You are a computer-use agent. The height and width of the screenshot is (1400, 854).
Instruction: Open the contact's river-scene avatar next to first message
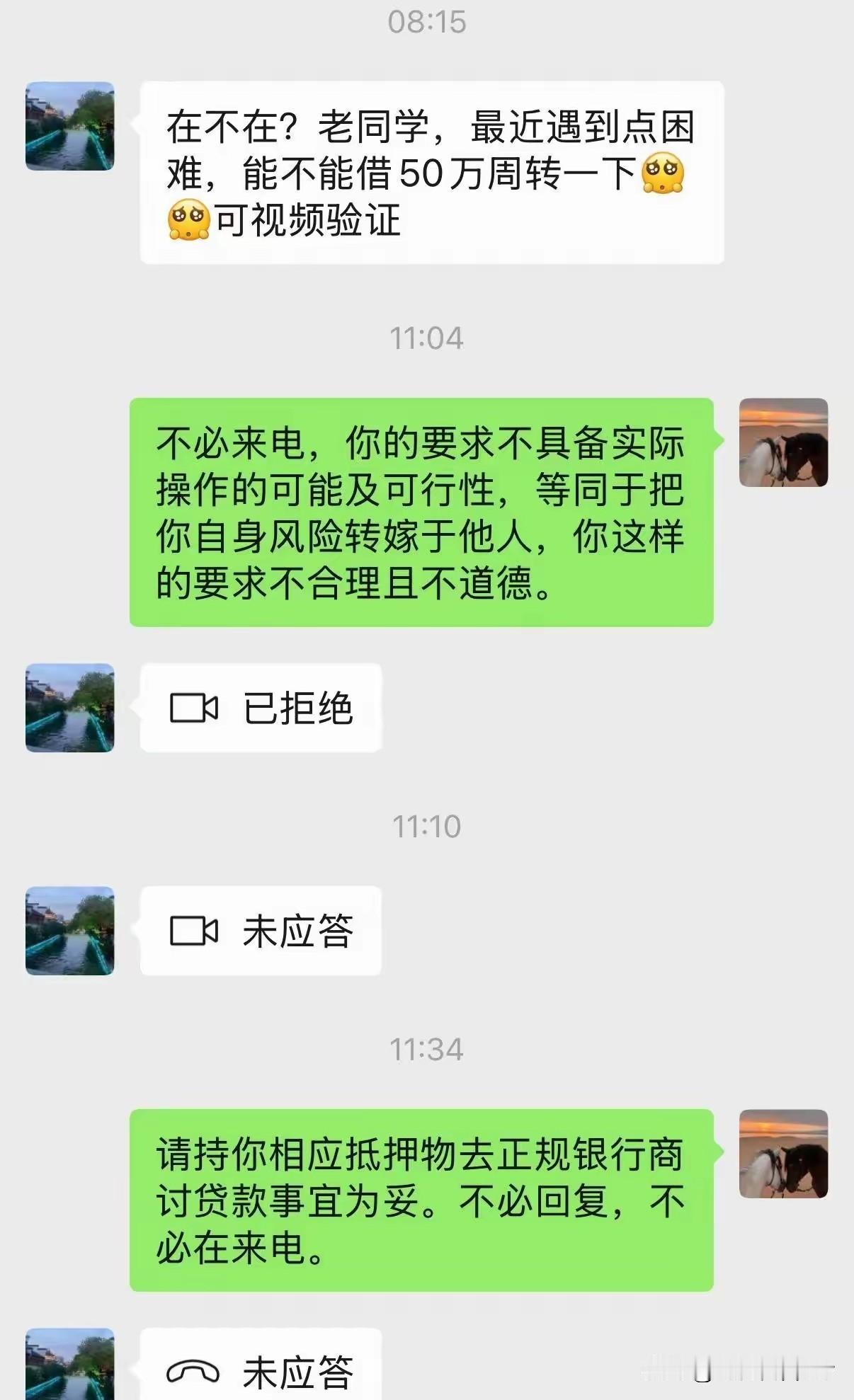69,126
